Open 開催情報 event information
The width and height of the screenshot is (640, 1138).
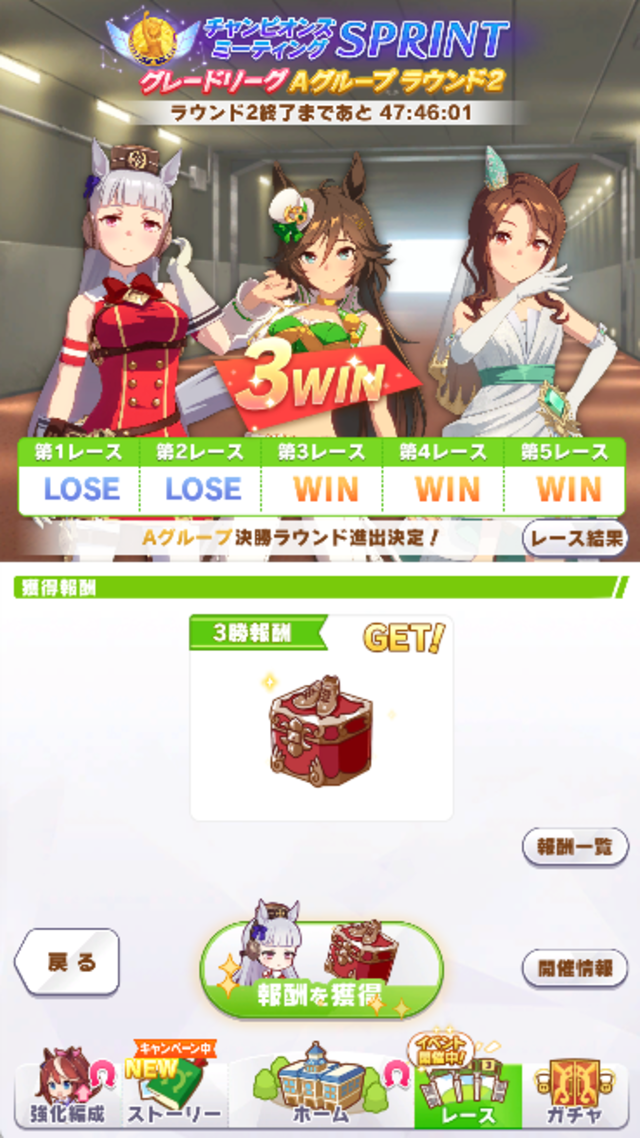point(575,968)
